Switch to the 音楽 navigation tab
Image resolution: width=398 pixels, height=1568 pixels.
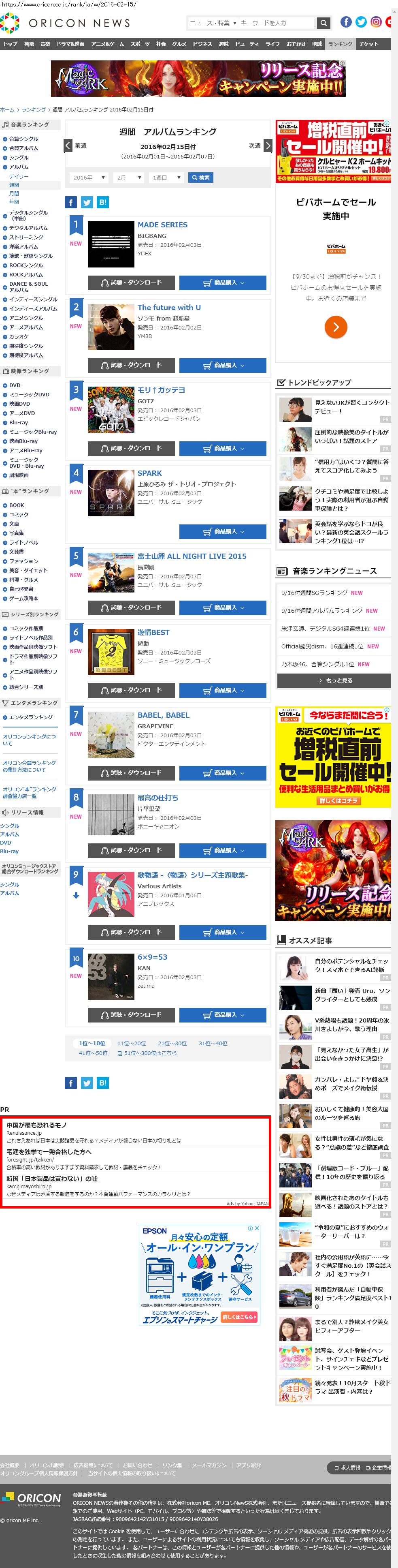coord(46,45)
